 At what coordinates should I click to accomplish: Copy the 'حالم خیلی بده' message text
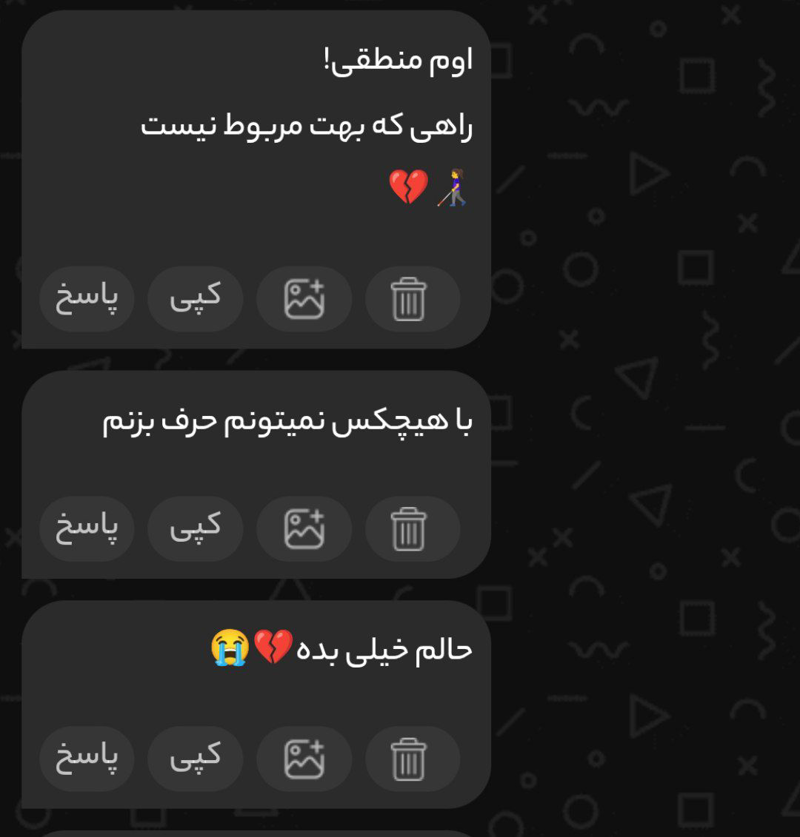(195, 758)
